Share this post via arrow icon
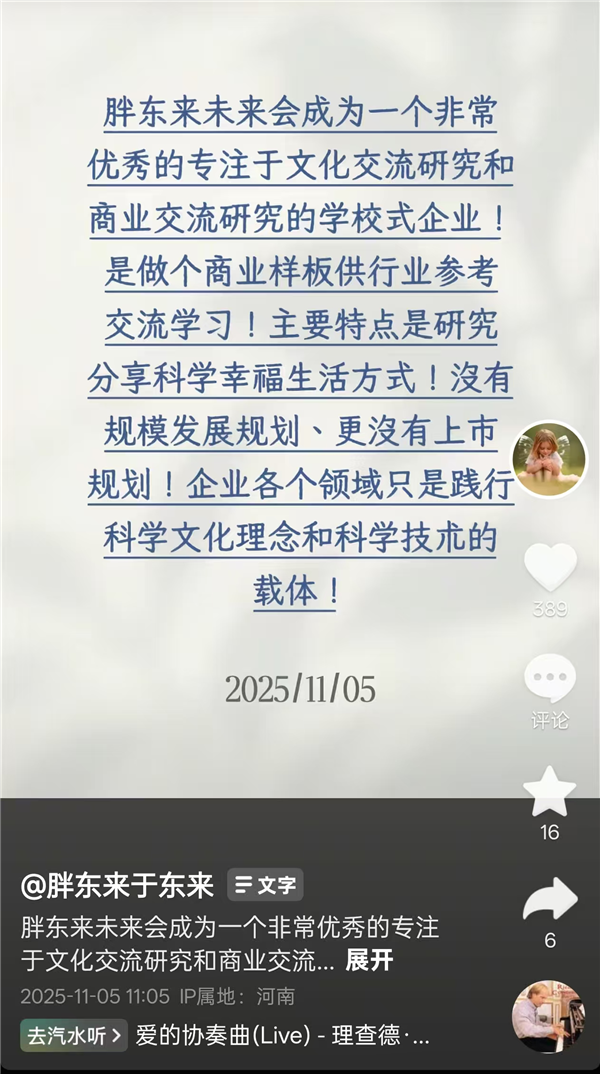Image resolution: width=600 pixels, height=1074 pixels. (x=550, y=900)
